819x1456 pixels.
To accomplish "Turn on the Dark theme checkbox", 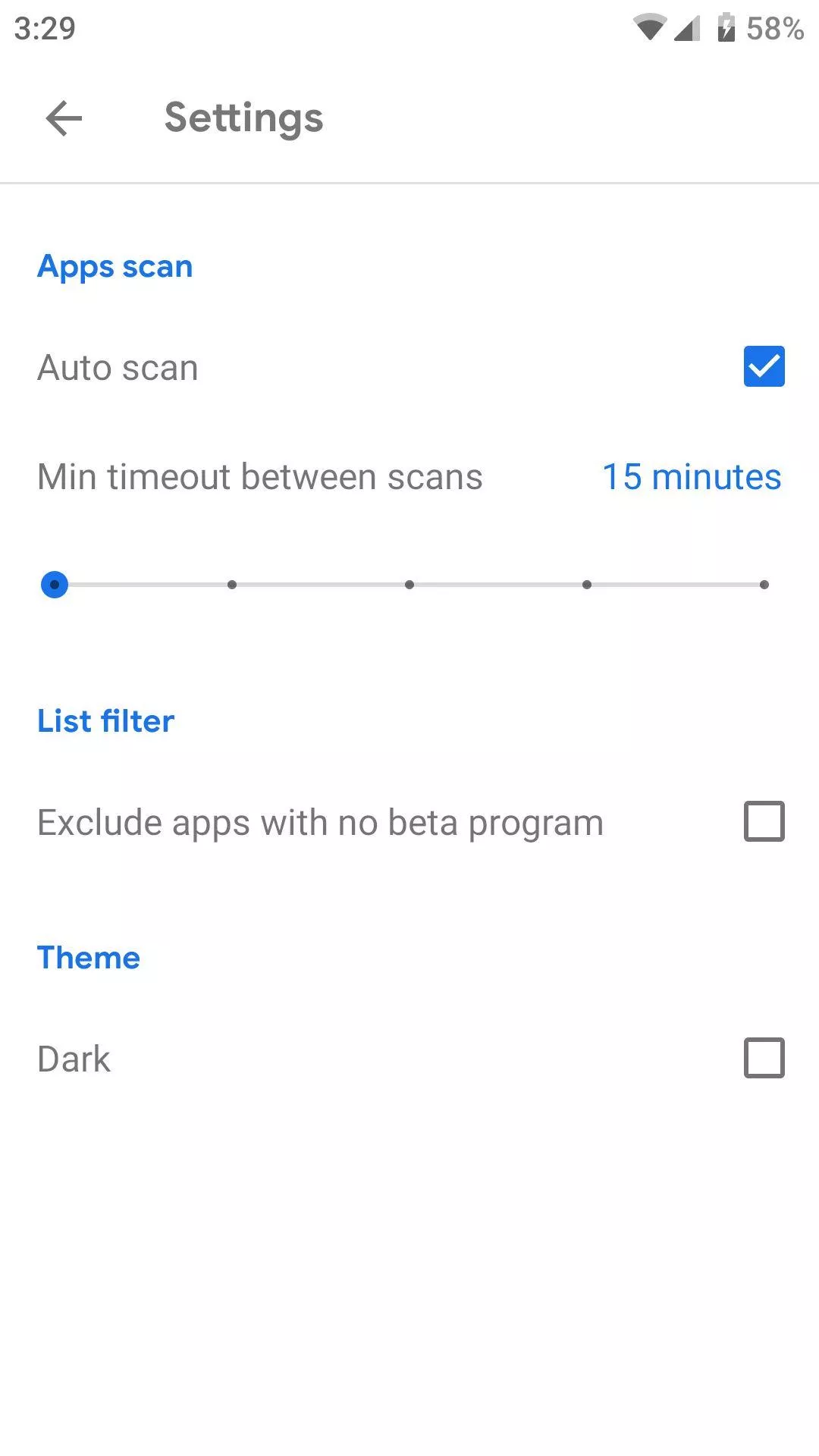I will 764,1059.
